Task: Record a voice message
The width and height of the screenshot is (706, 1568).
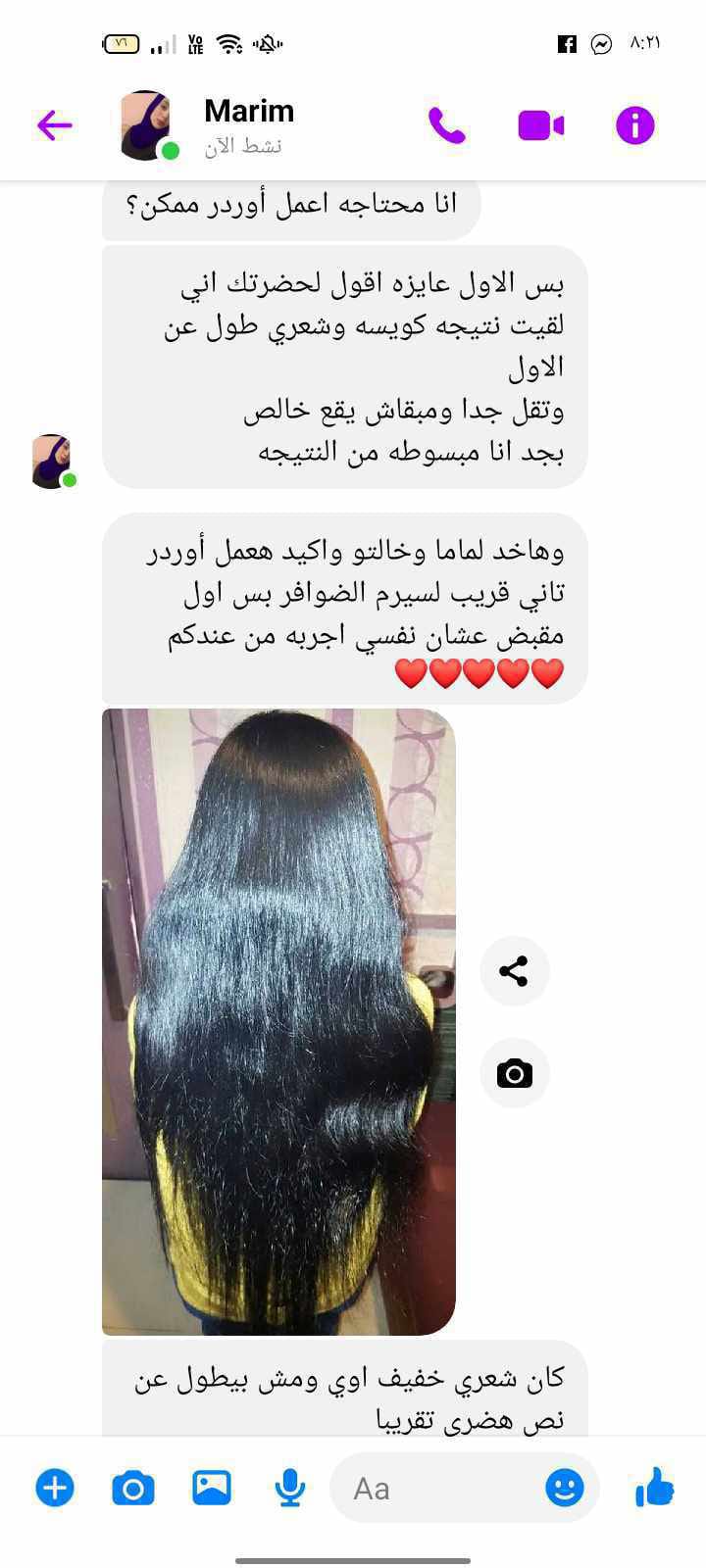Action: [289, 1489]
